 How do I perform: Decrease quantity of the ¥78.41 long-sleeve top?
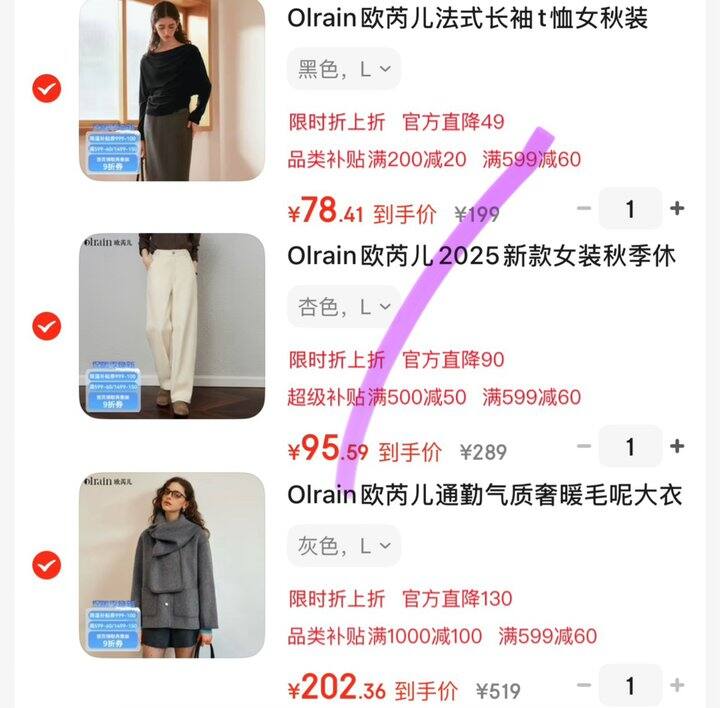585,208
